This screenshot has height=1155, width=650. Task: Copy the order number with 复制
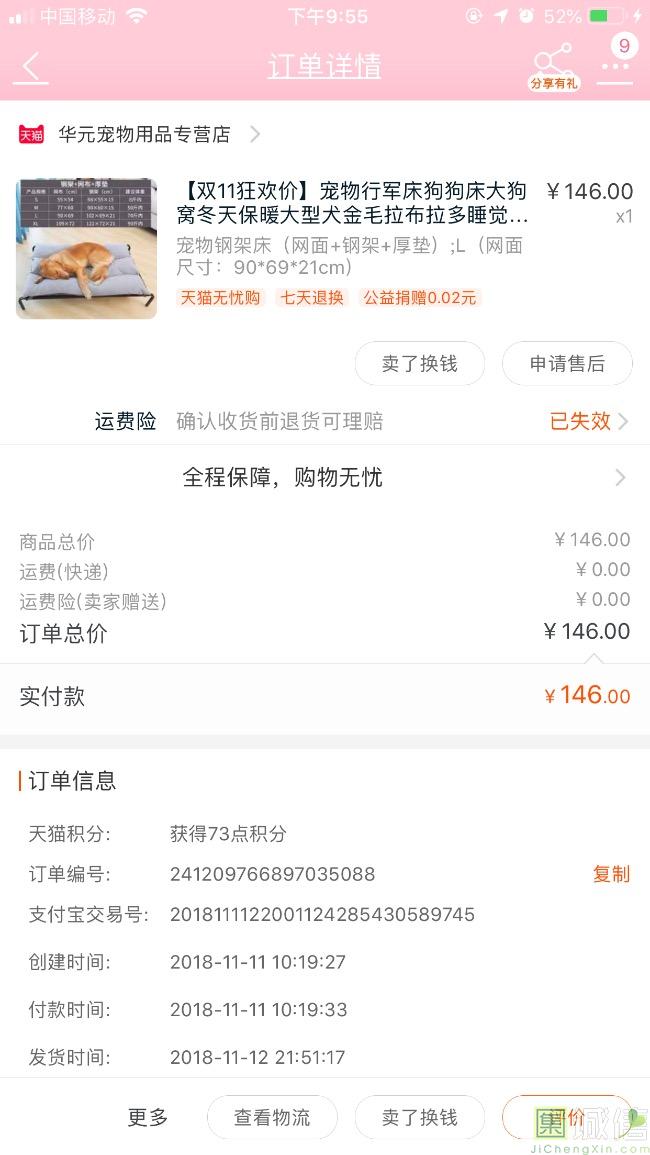[611, 874]
